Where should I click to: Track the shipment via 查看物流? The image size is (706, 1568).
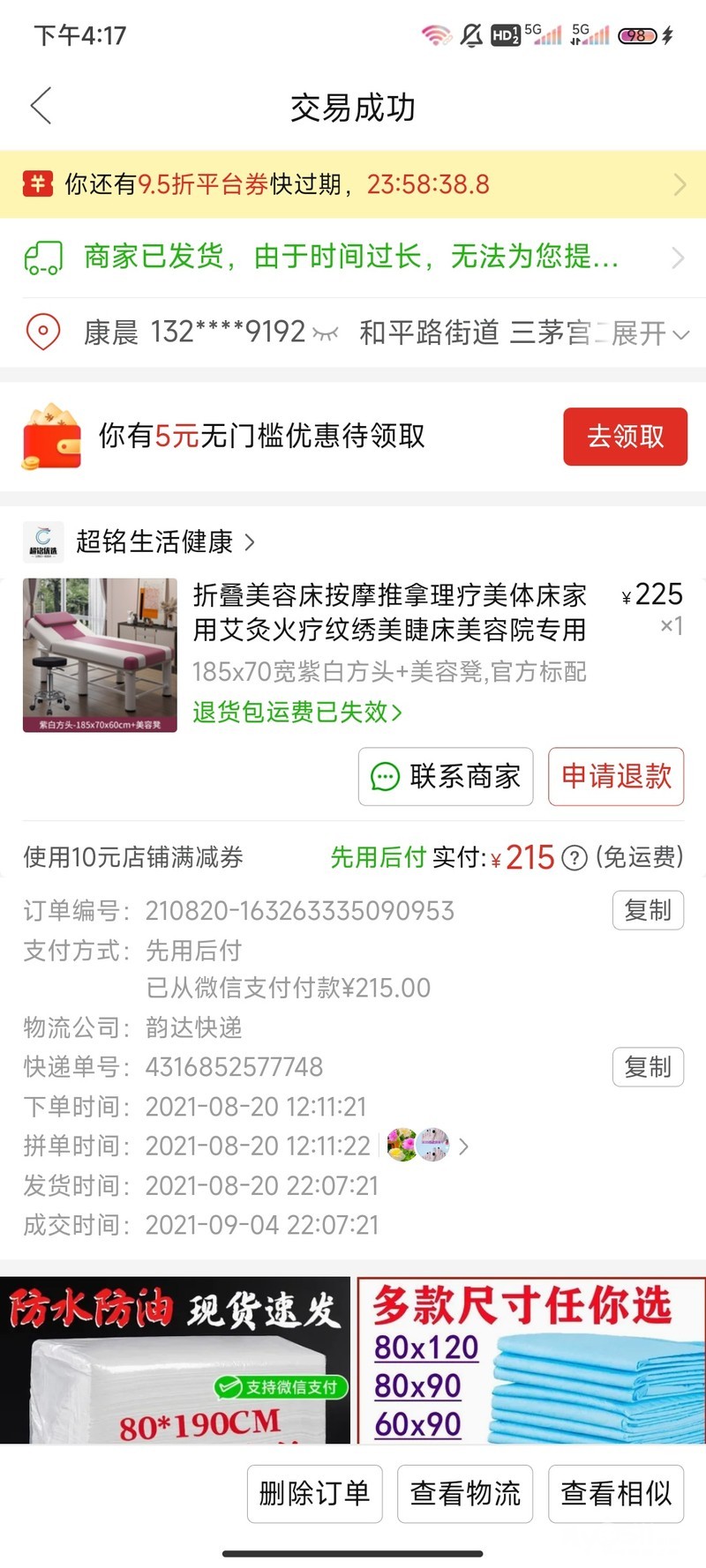465,1493
